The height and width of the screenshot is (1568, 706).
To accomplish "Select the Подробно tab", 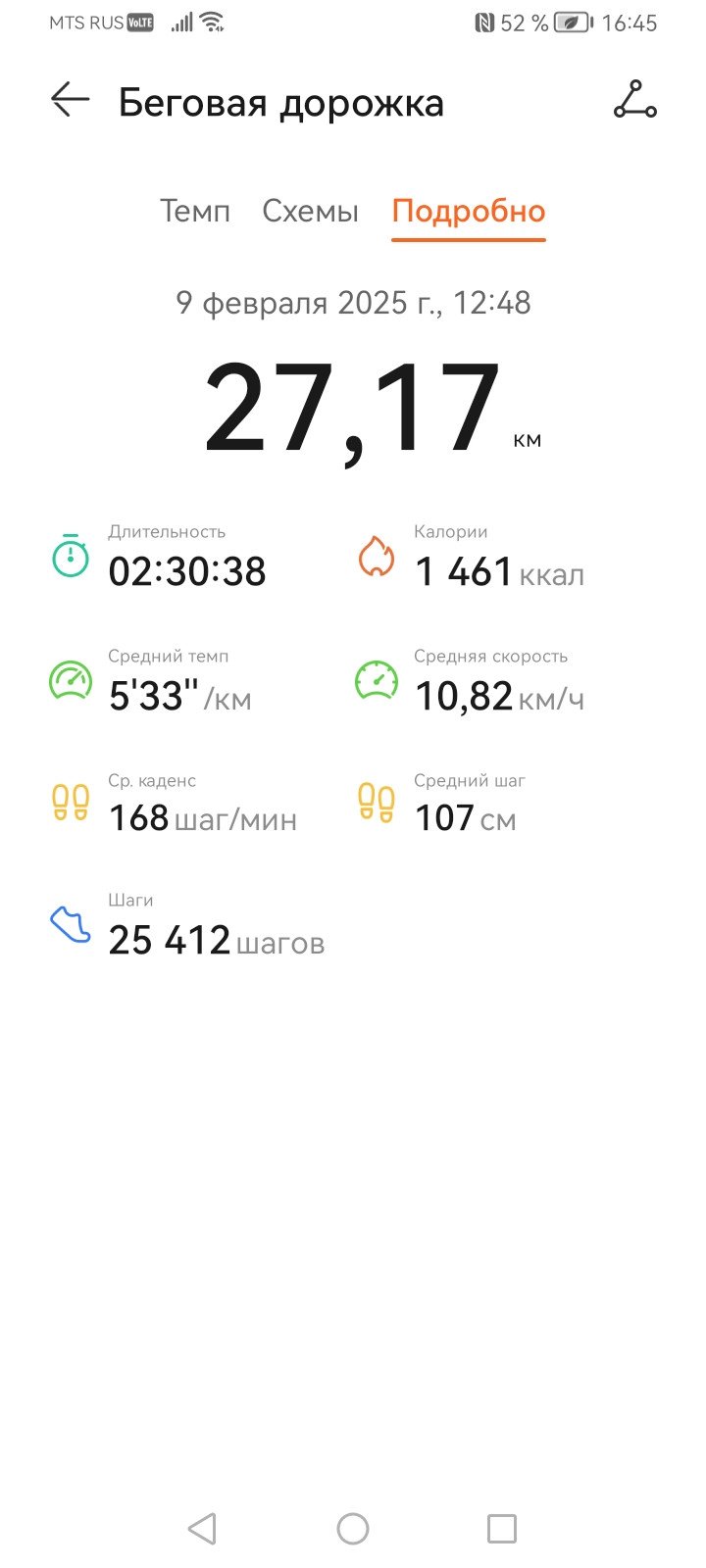I will click(469, 212).
